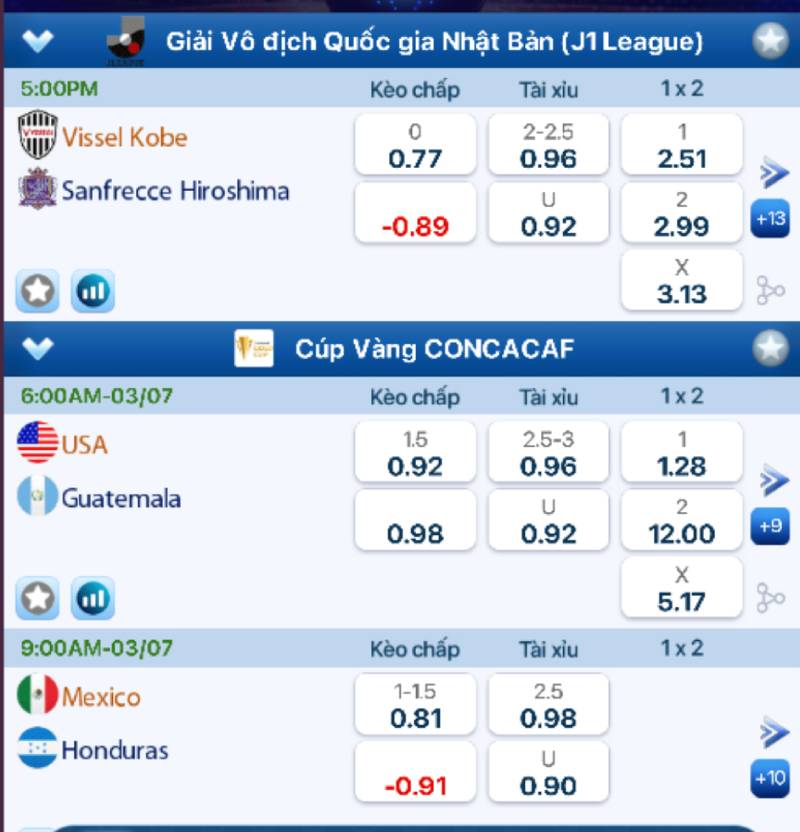
Task: Pick draw at 3.13 for Kobe match
Action: tap(681, 281)
